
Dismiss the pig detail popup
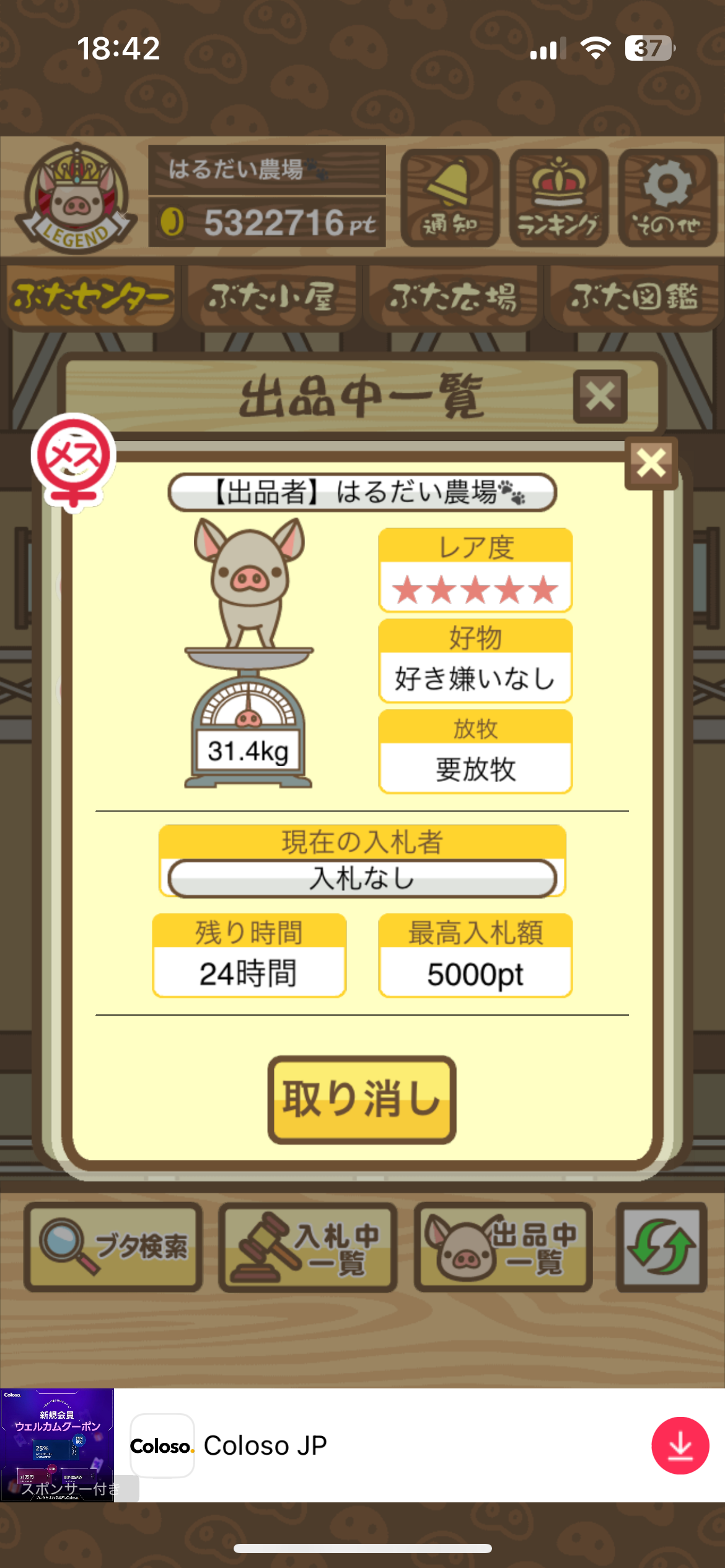[651, 463]
